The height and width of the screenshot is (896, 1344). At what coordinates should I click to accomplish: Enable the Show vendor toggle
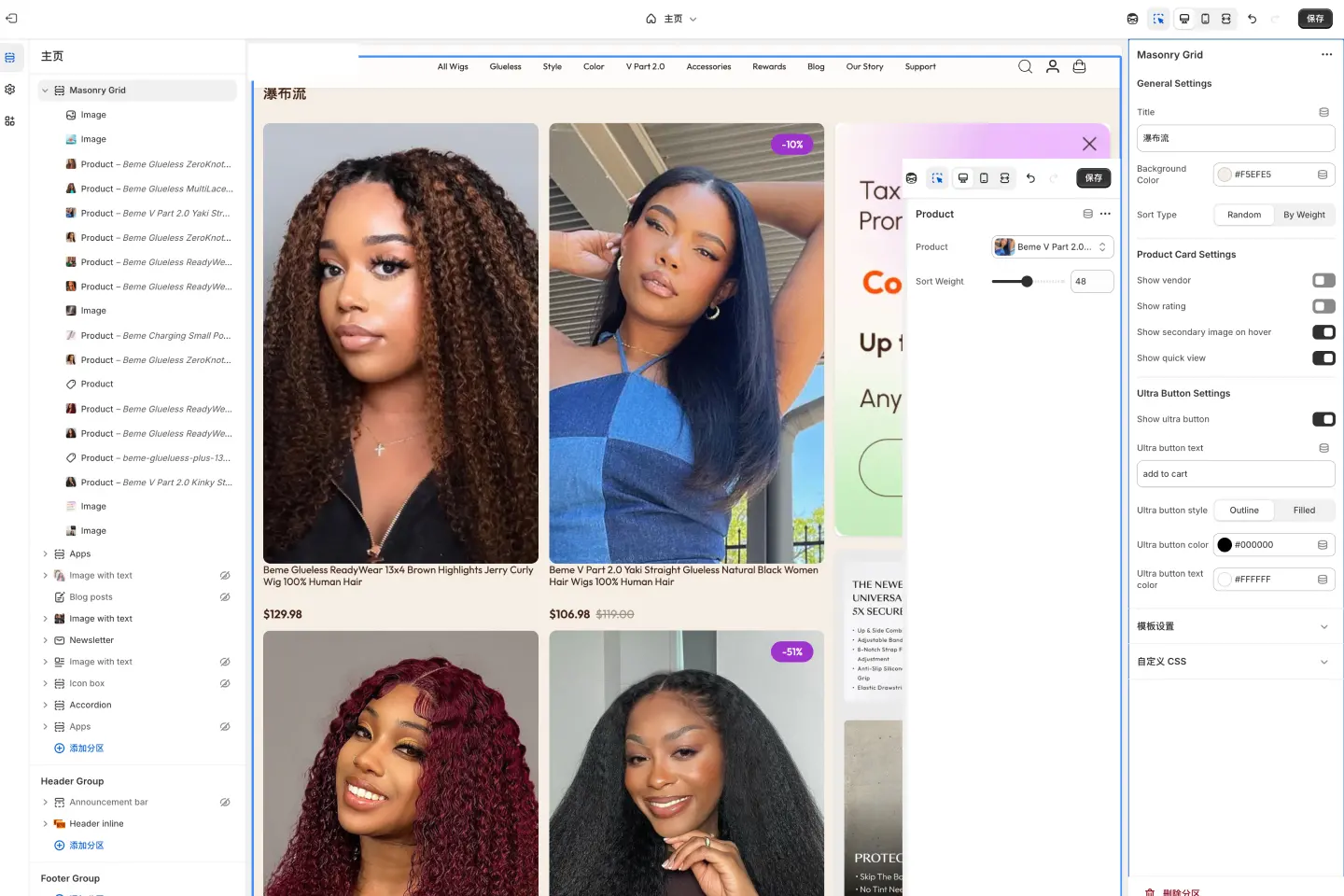tap(1323, 280)
